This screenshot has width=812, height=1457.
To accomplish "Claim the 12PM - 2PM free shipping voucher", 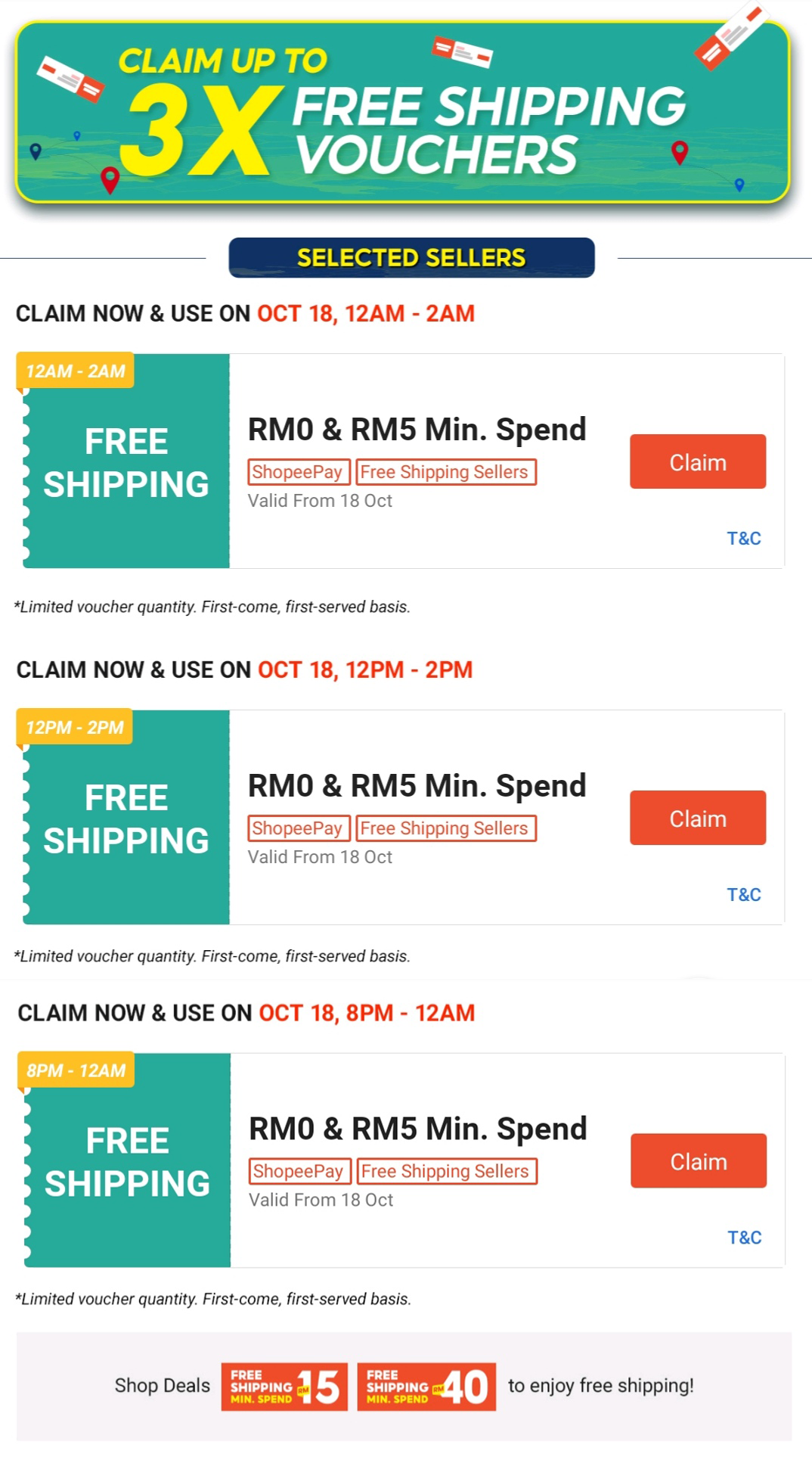I will click(x=697, y=818).
